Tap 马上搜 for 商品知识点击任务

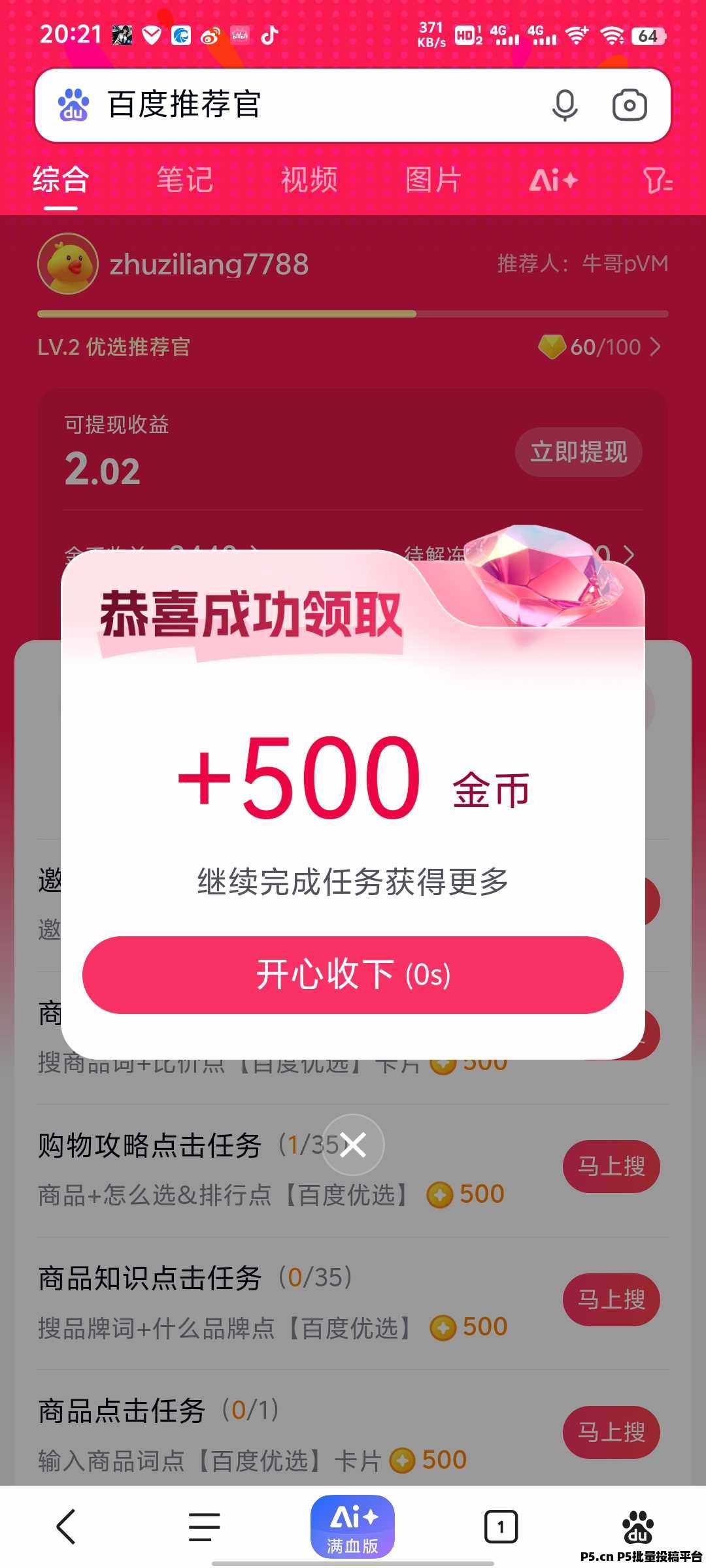[611, 1299]
